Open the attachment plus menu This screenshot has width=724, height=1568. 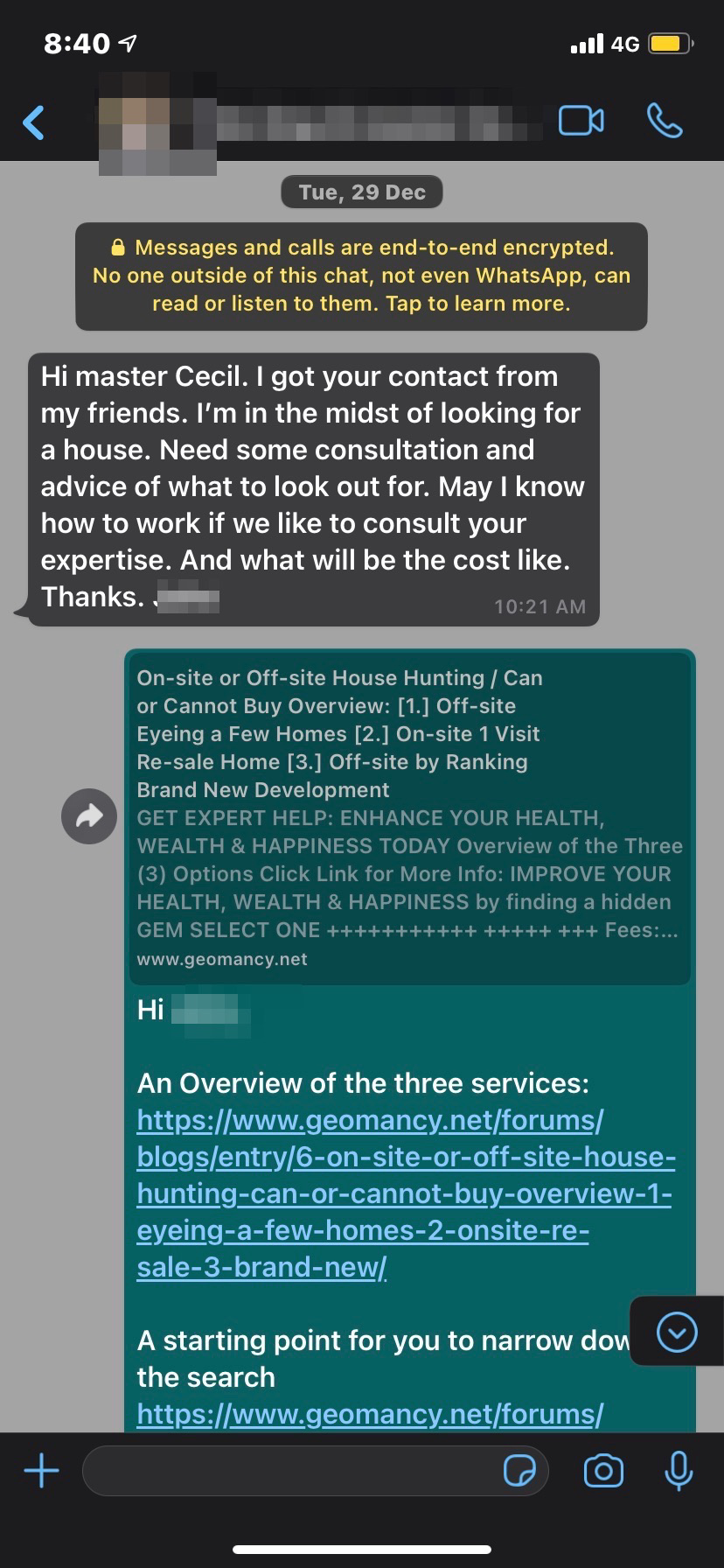point(42,1471)
